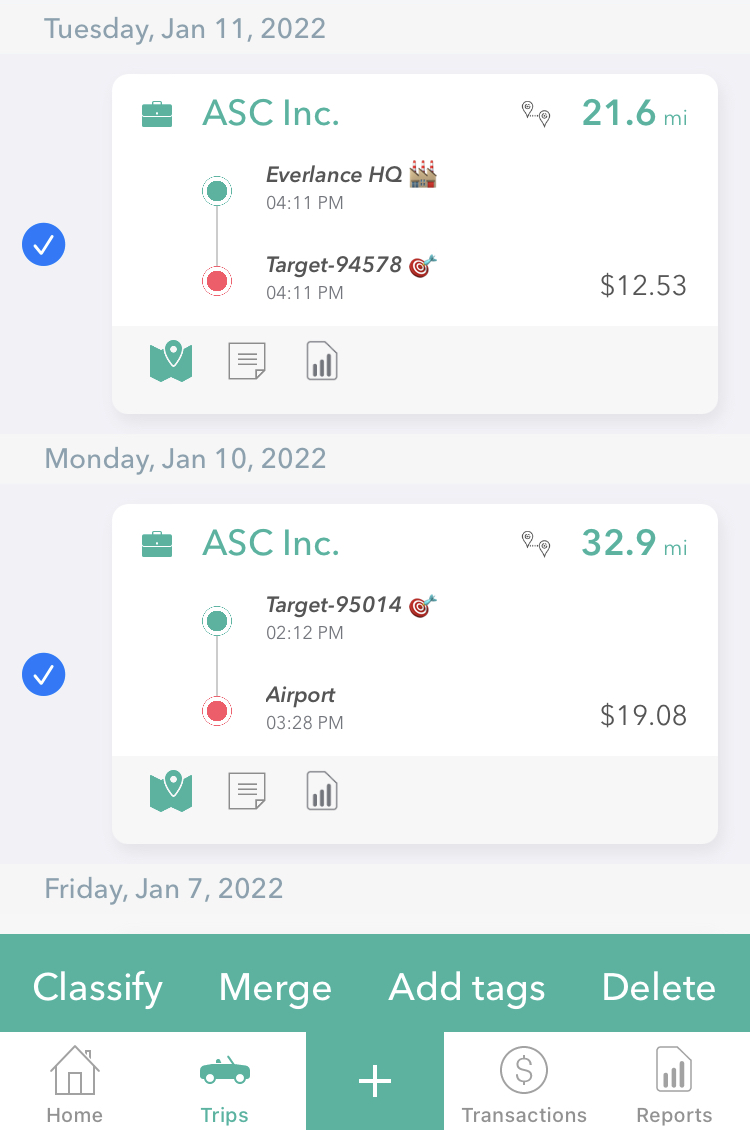Screen dimensions: 750x1130
Task: Select the Trips tab
Action: 225,1085
